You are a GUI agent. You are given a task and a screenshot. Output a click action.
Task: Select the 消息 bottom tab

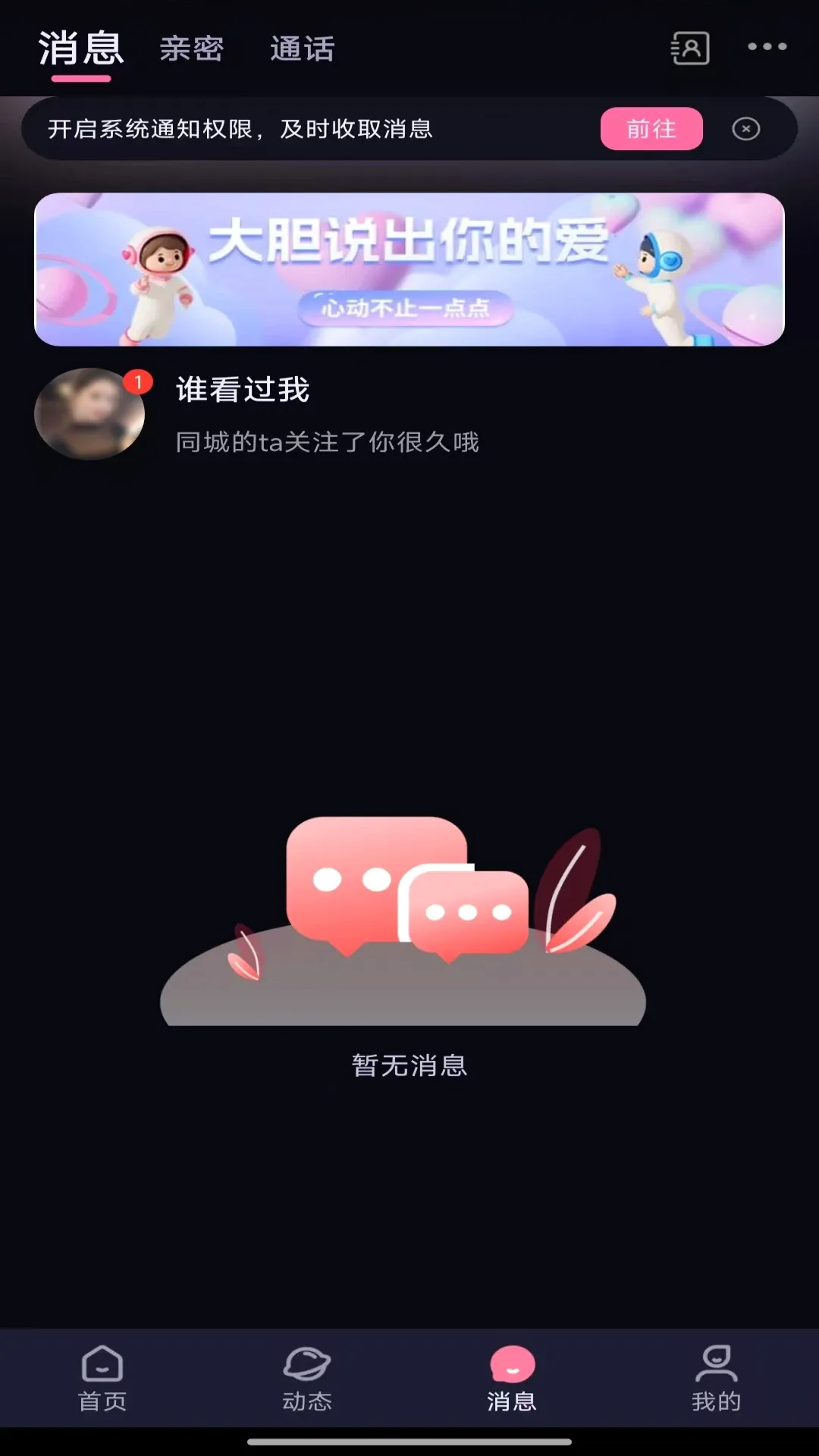coord(512,1379)
